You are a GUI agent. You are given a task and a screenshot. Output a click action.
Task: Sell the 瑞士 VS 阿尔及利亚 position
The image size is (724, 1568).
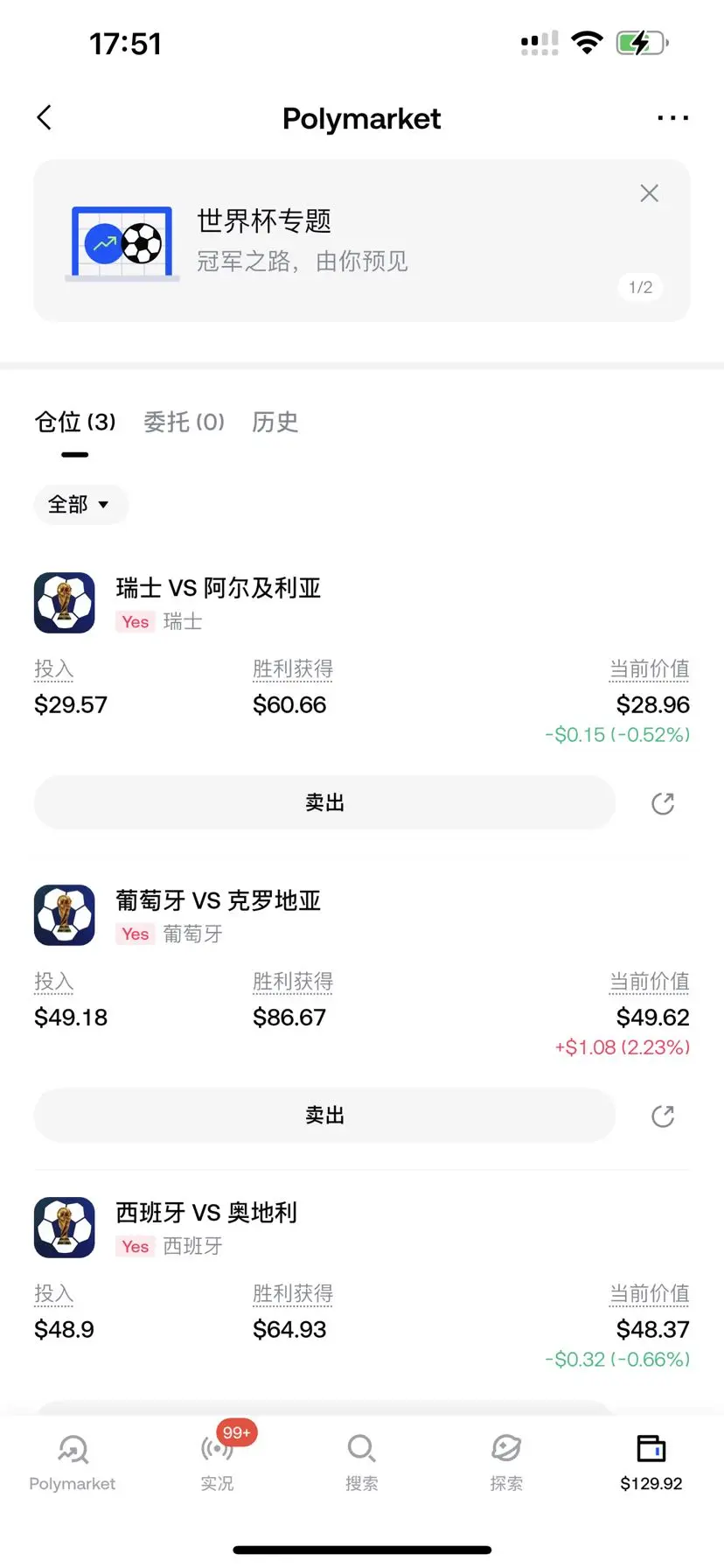tap(324, 802)
